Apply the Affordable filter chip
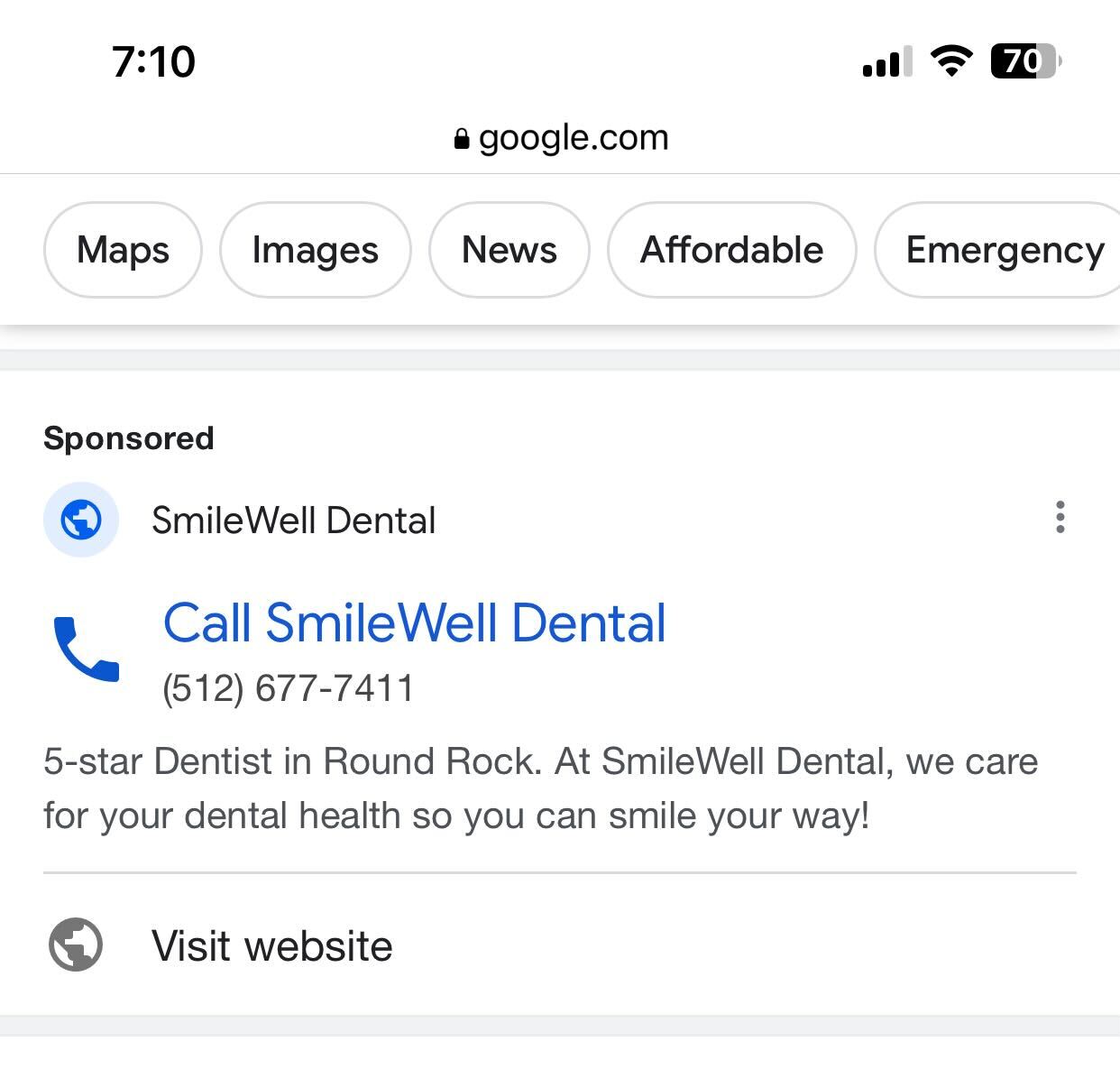The height and width of the screenshot is (1078, 1120). 731,250
